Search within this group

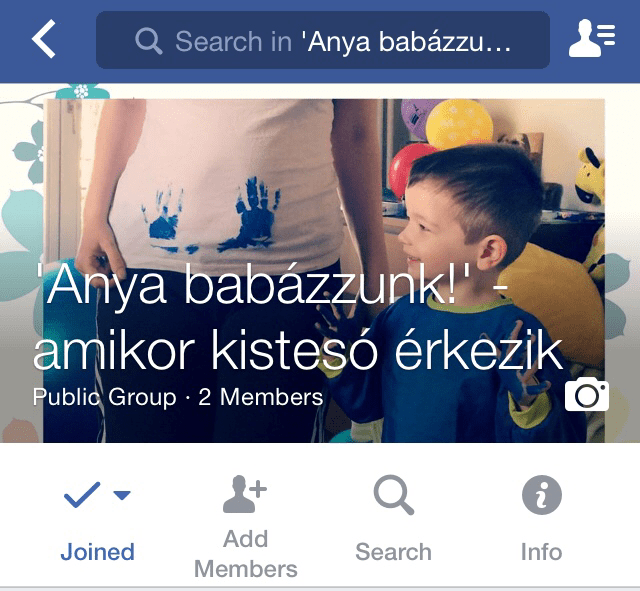(393, 518)
